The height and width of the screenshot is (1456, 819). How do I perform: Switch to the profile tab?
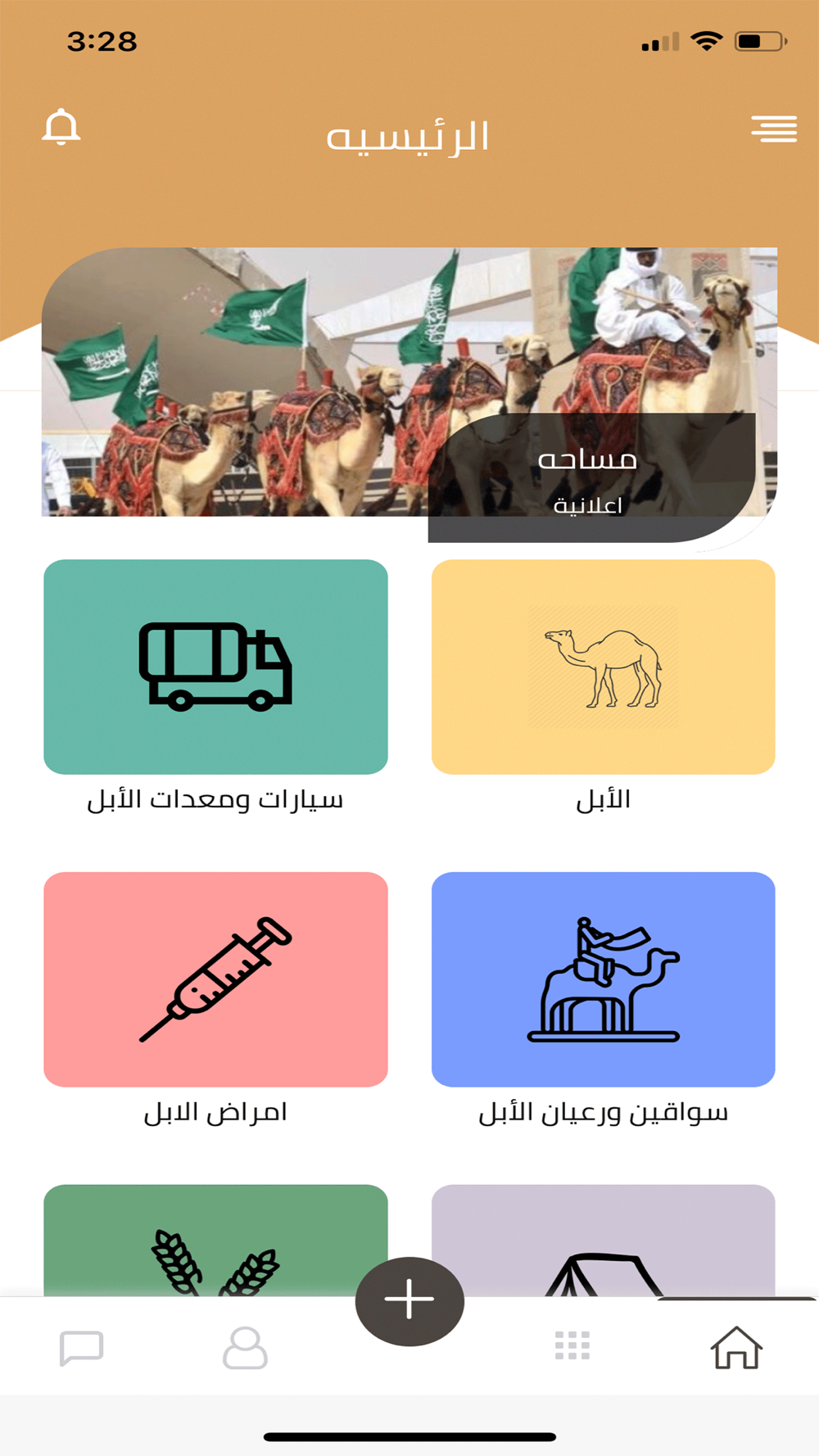[x=245, y=1347]
